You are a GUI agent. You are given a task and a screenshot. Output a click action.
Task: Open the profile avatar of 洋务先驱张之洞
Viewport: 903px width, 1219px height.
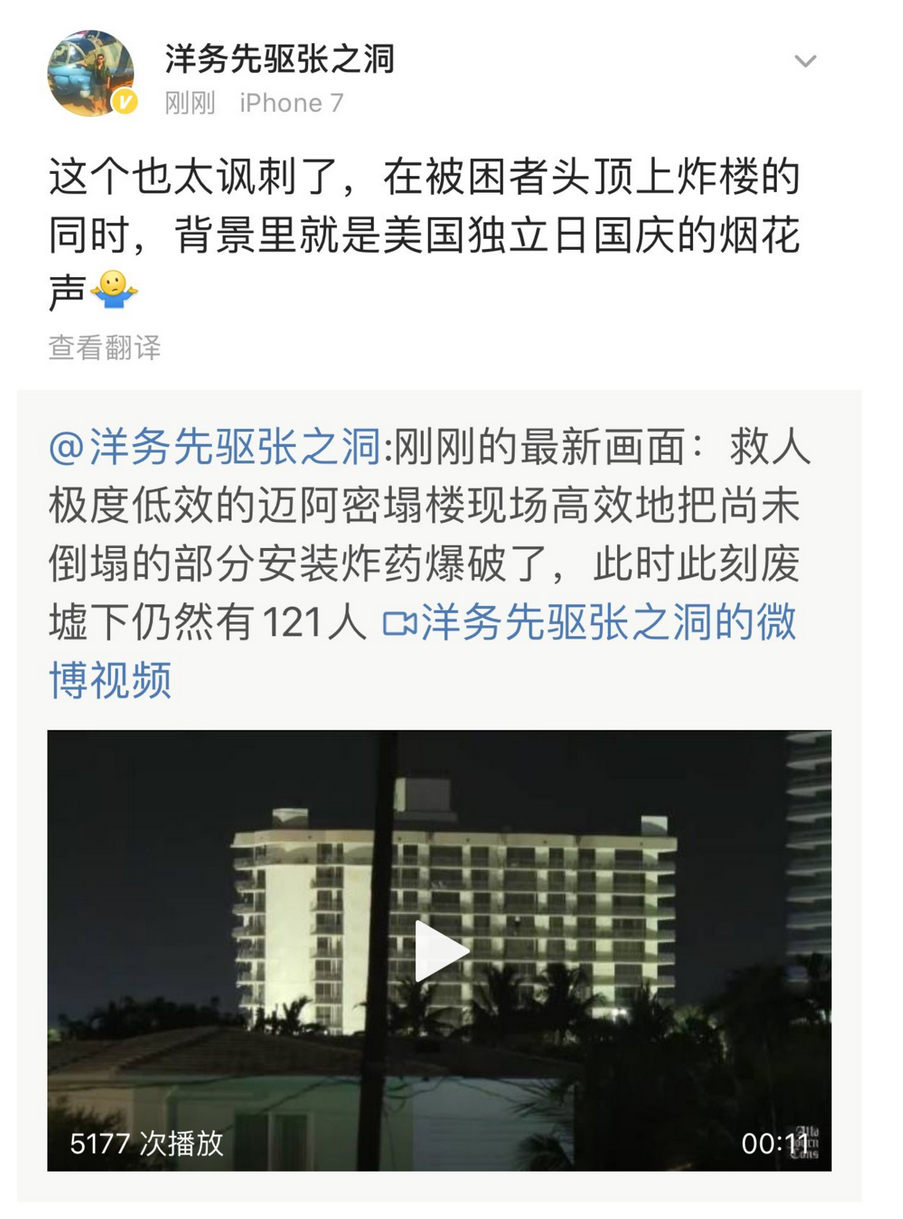(x=91, y=73)
